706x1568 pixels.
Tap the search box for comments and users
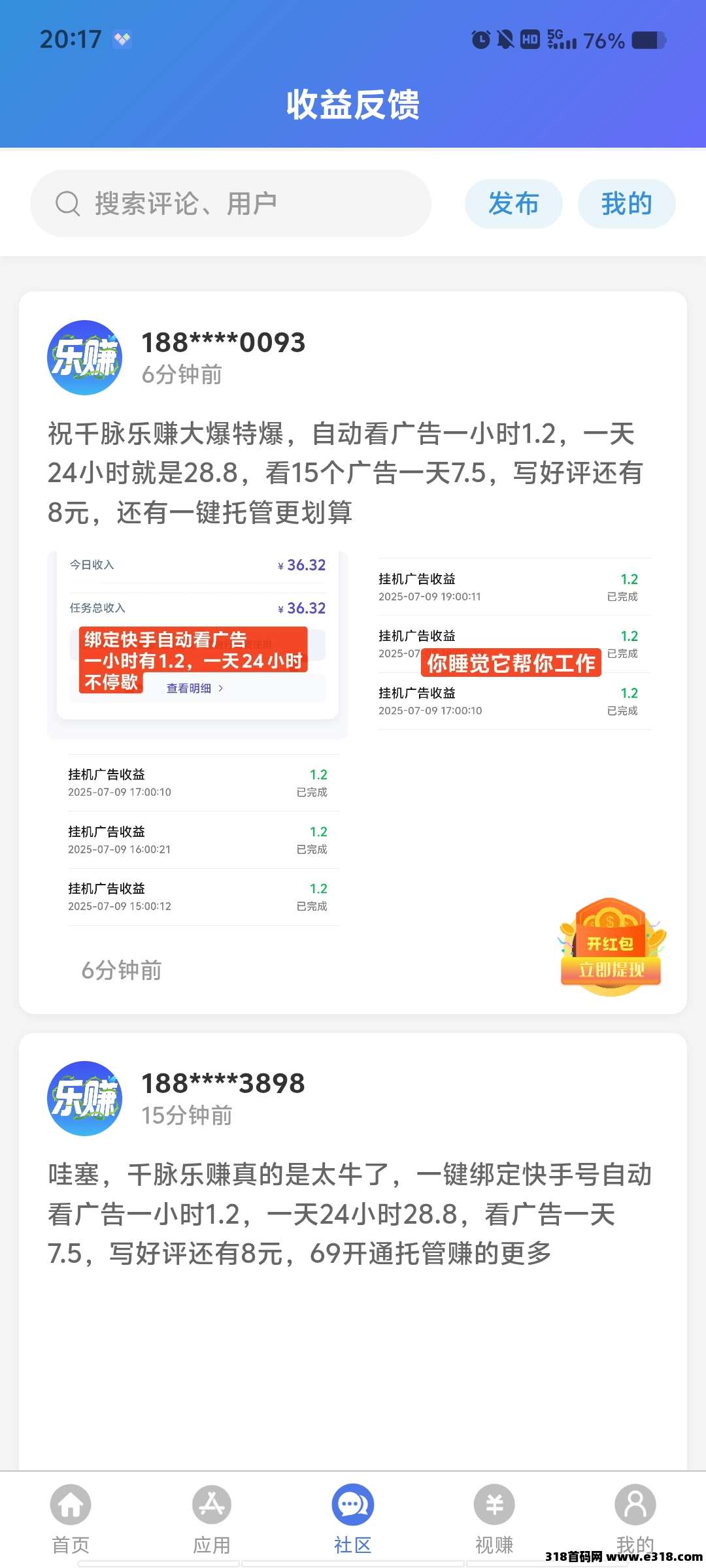230,204
